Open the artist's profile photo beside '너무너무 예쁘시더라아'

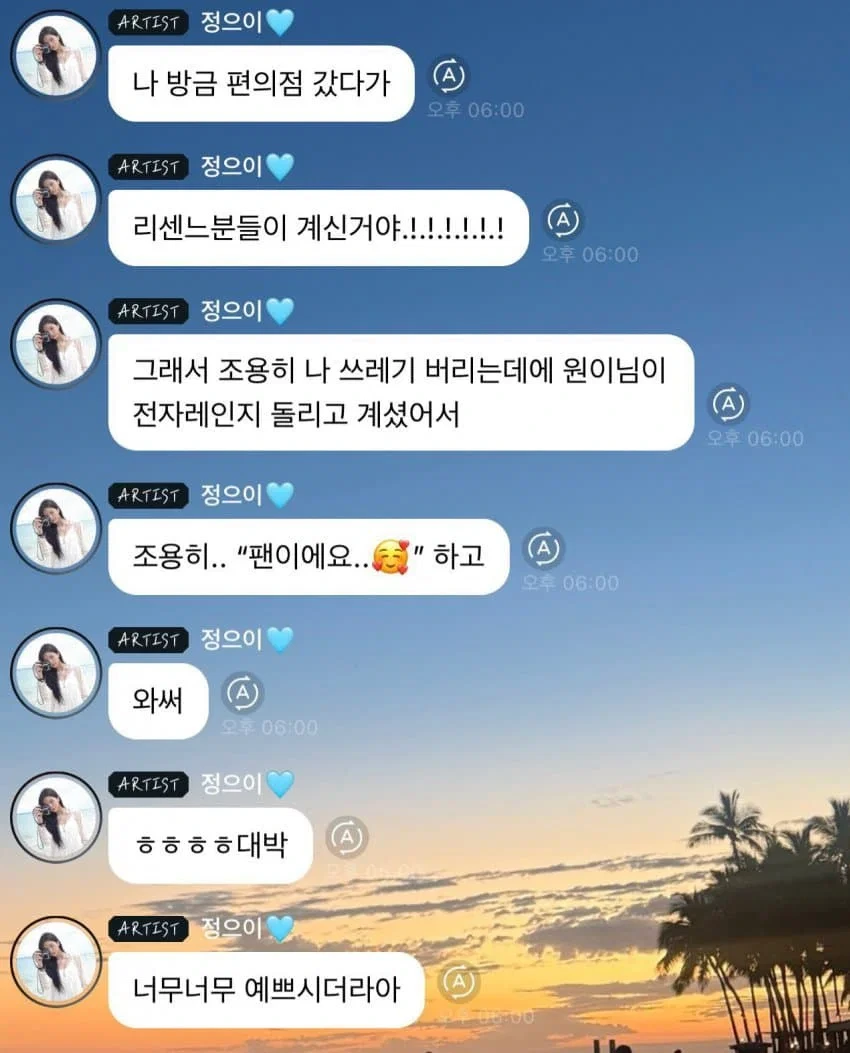pyautogui.click(x=56, y=962)
